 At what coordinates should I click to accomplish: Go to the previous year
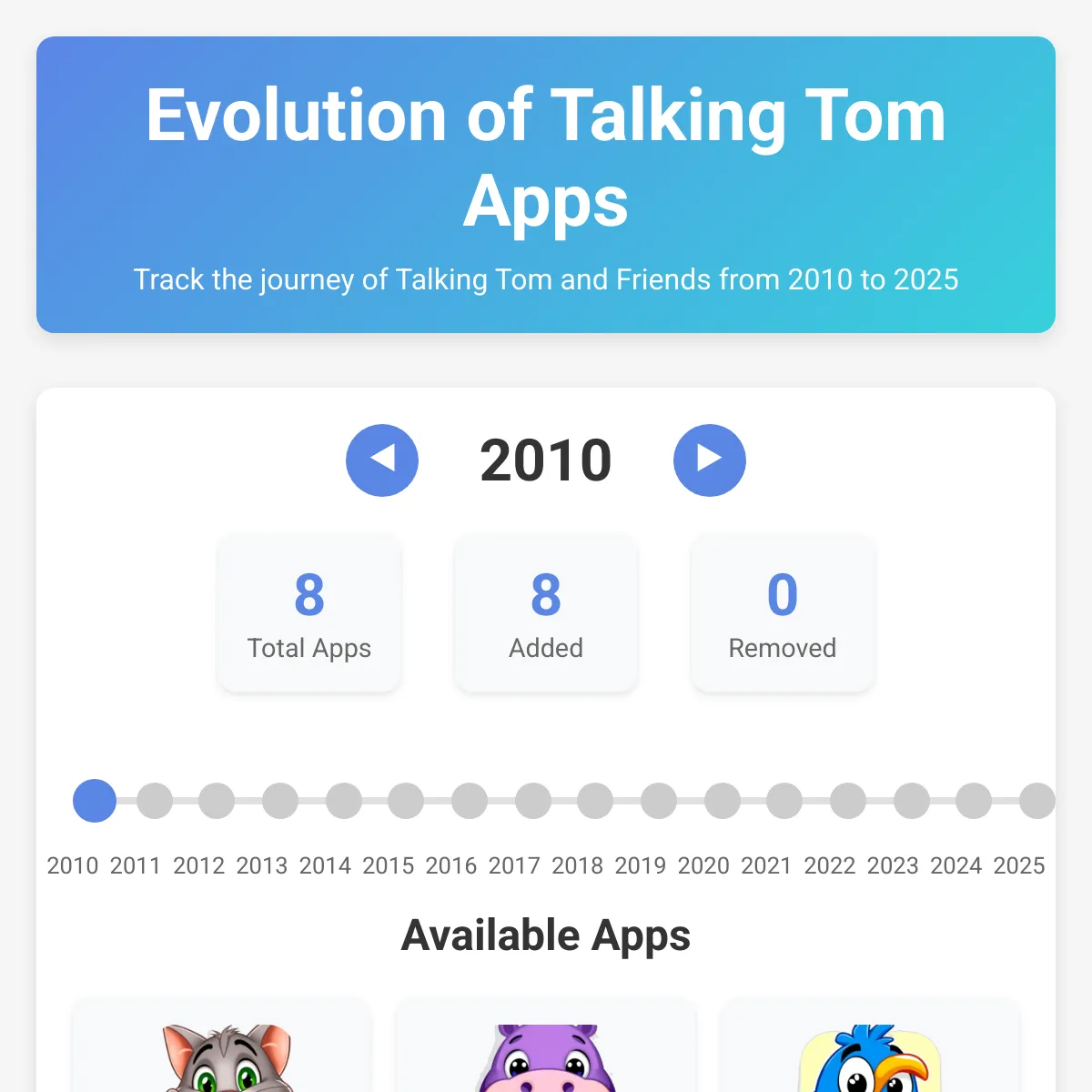[382, 460]
